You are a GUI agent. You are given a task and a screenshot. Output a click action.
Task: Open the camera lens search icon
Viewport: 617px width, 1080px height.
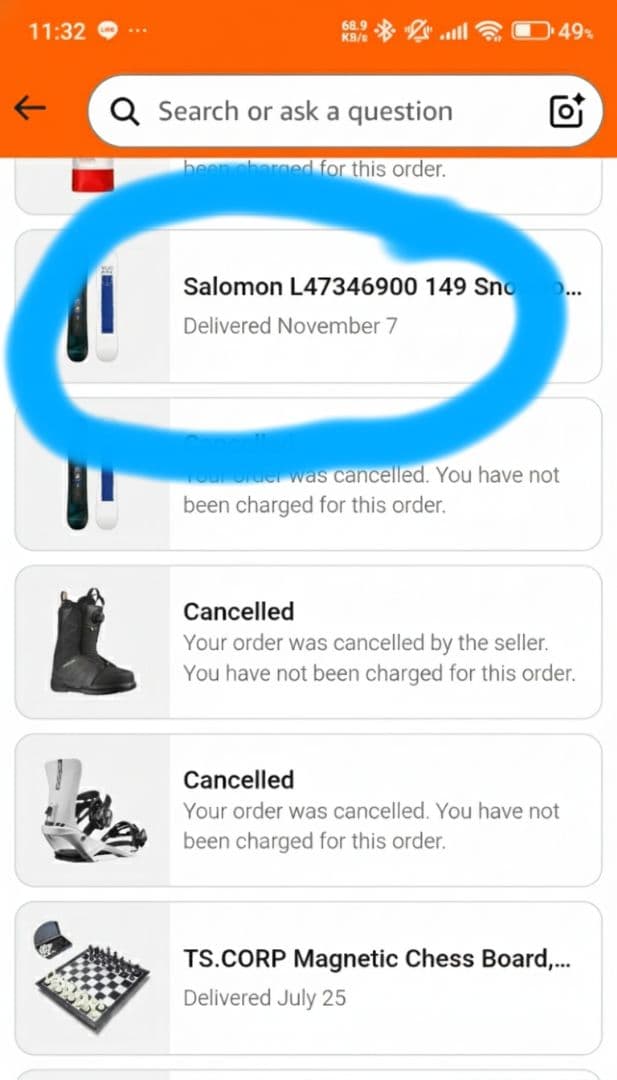coord(566,111)
